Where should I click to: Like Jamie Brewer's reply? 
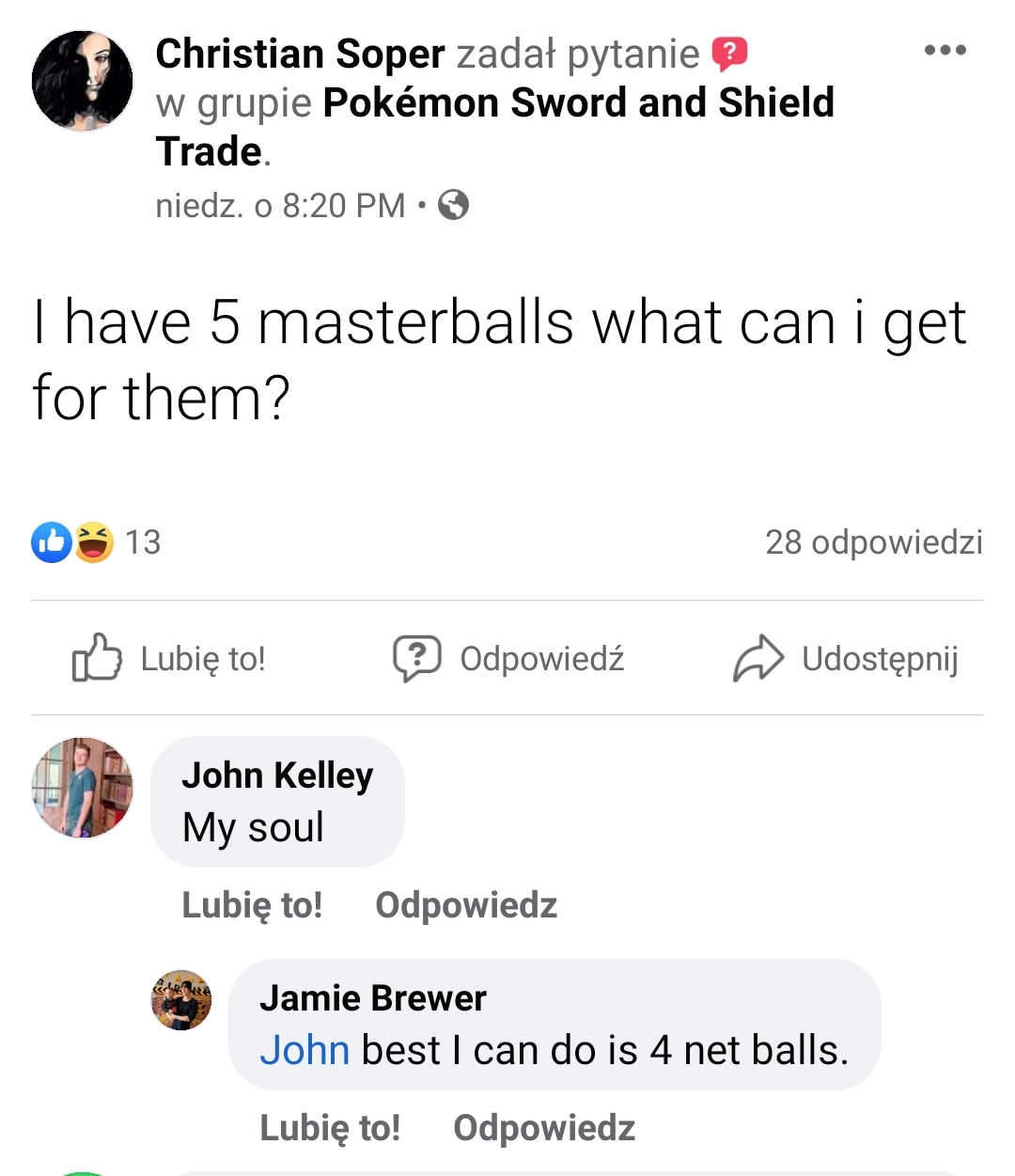(330, 1128)
